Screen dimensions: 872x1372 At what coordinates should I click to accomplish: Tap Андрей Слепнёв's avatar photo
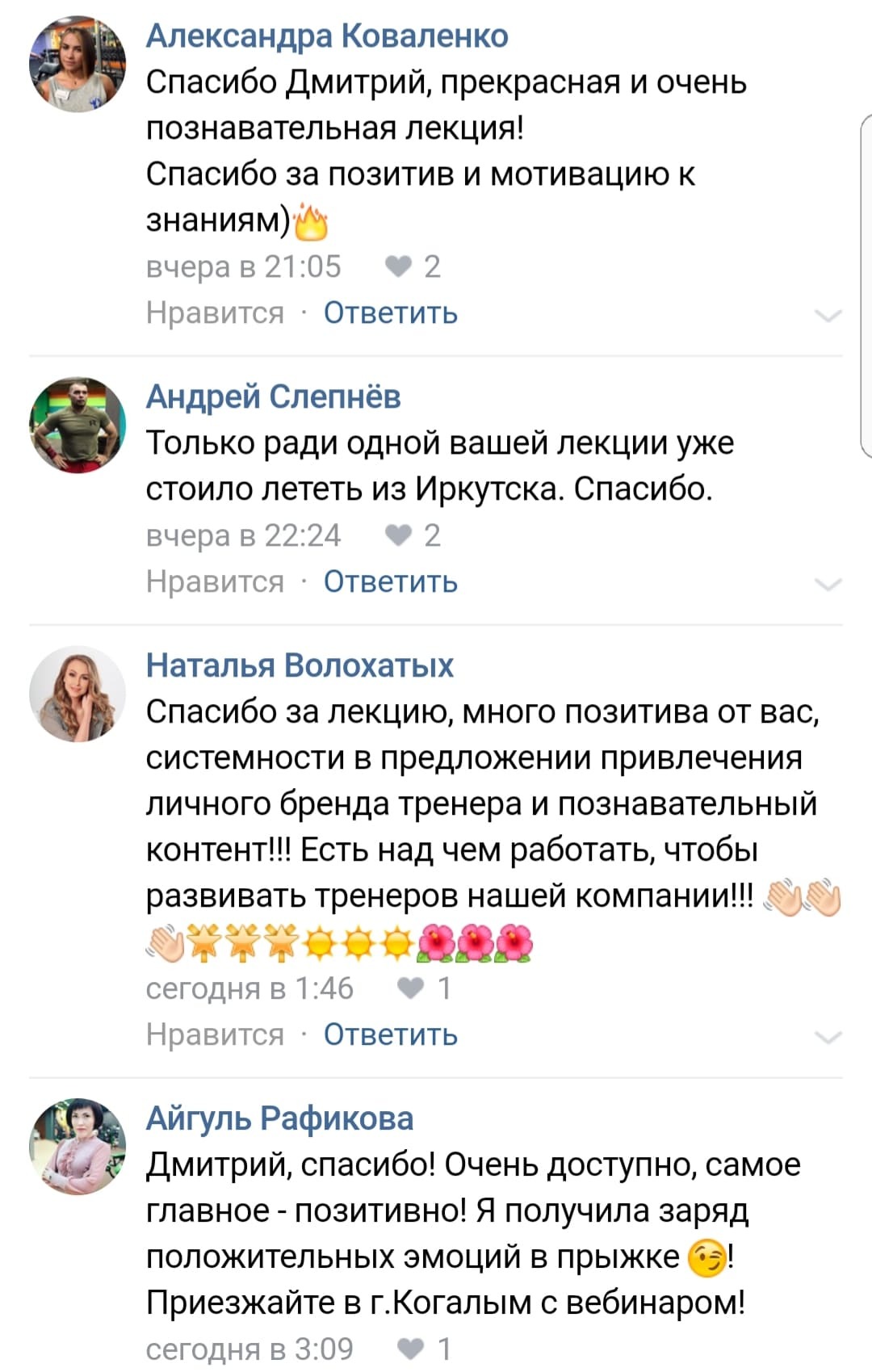78,425
